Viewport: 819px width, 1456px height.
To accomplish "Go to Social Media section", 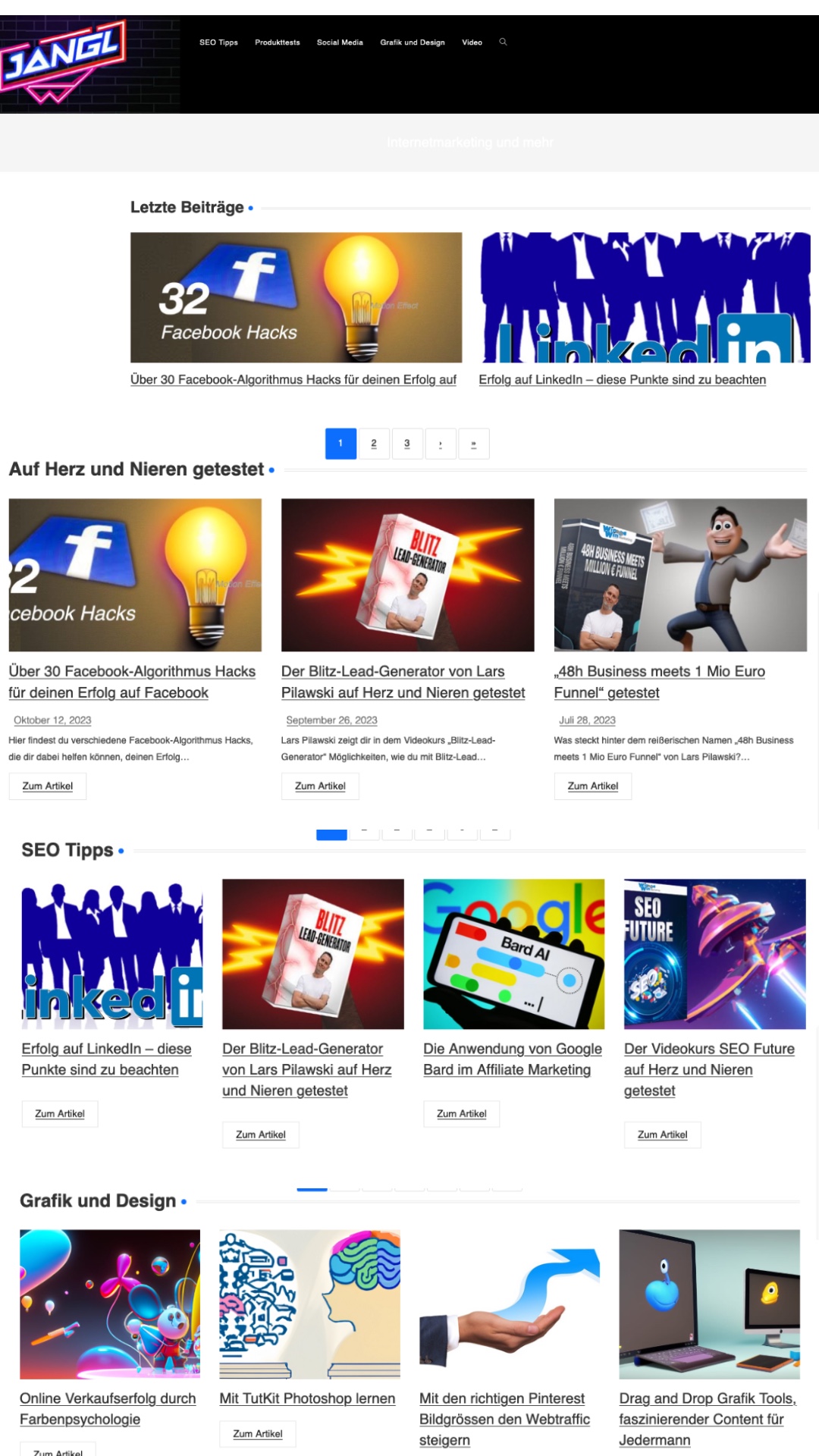I will 340,42.
